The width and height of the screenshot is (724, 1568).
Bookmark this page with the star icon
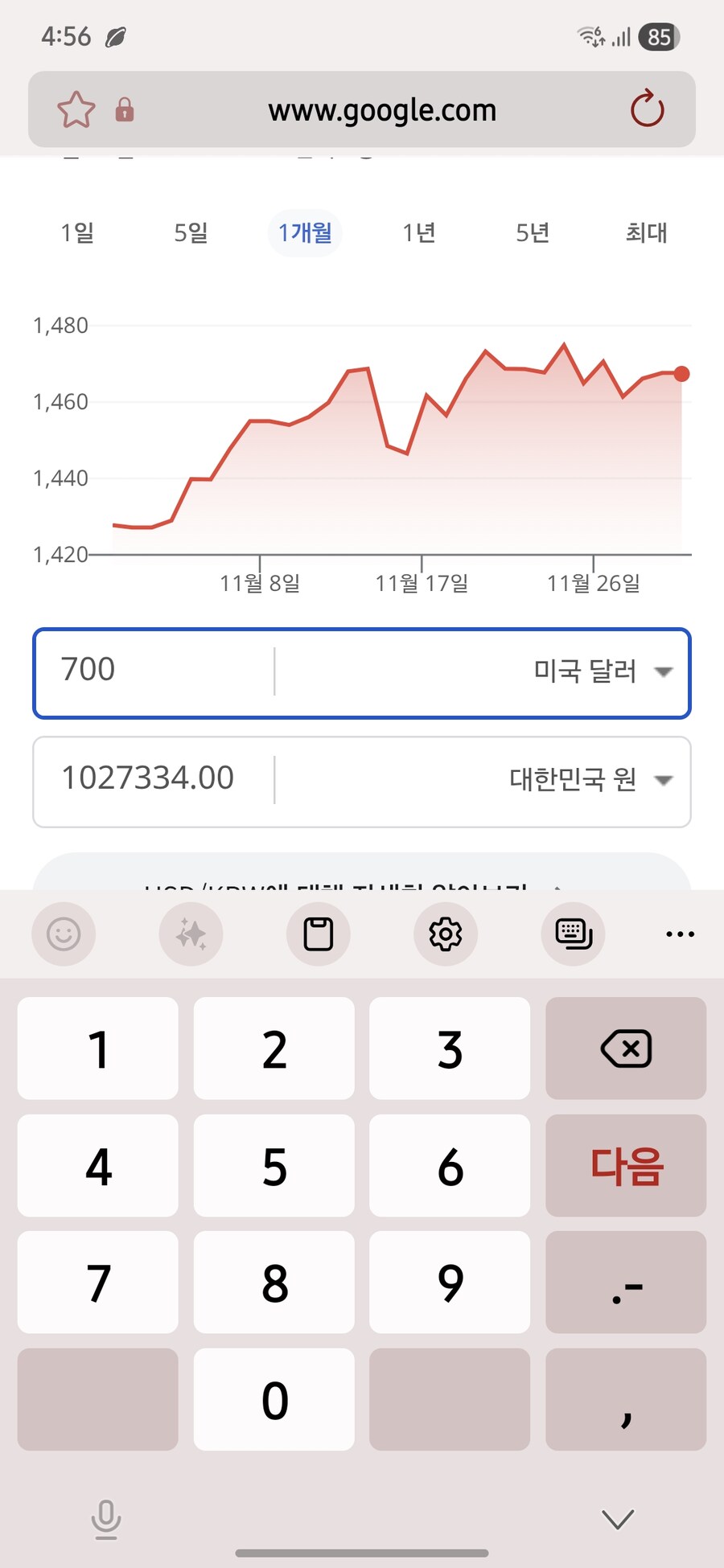[76, 109]
